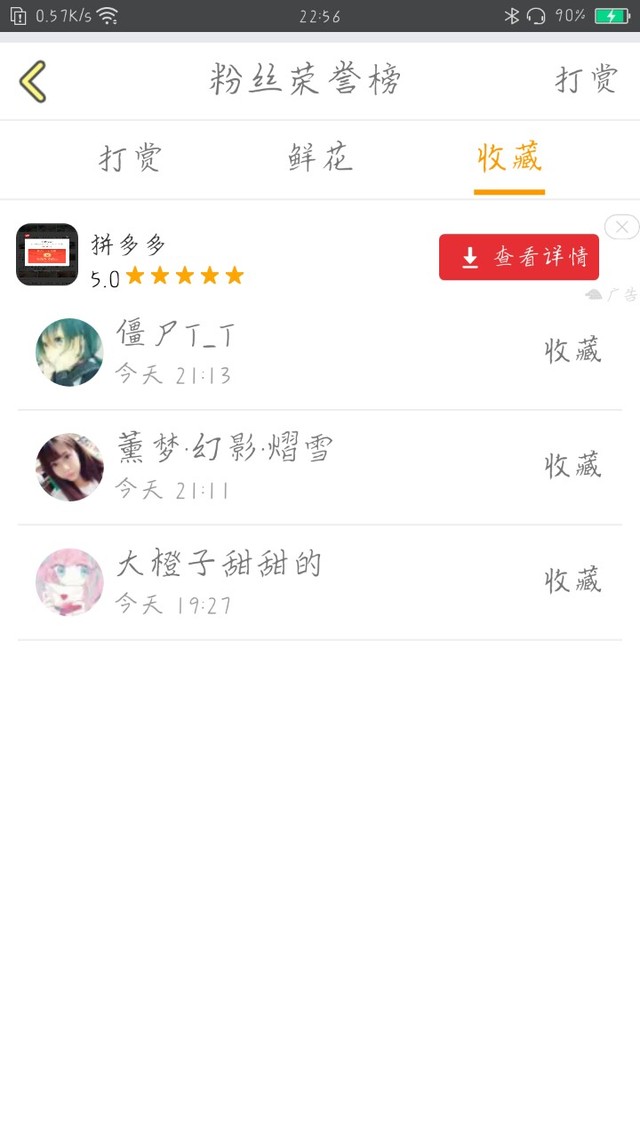Tap the 查看详情 download button

[x=518, y=257]
